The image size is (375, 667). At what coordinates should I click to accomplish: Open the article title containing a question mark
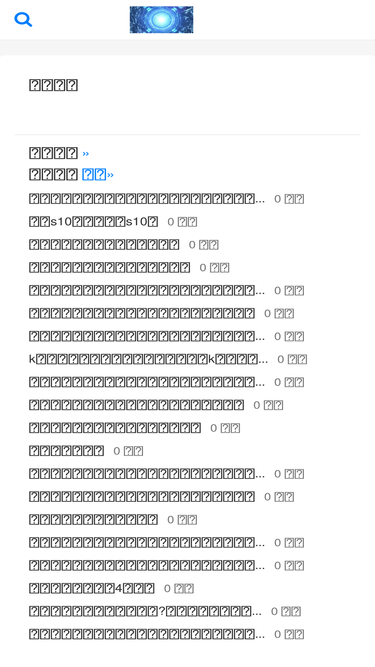tap(145, 612)
